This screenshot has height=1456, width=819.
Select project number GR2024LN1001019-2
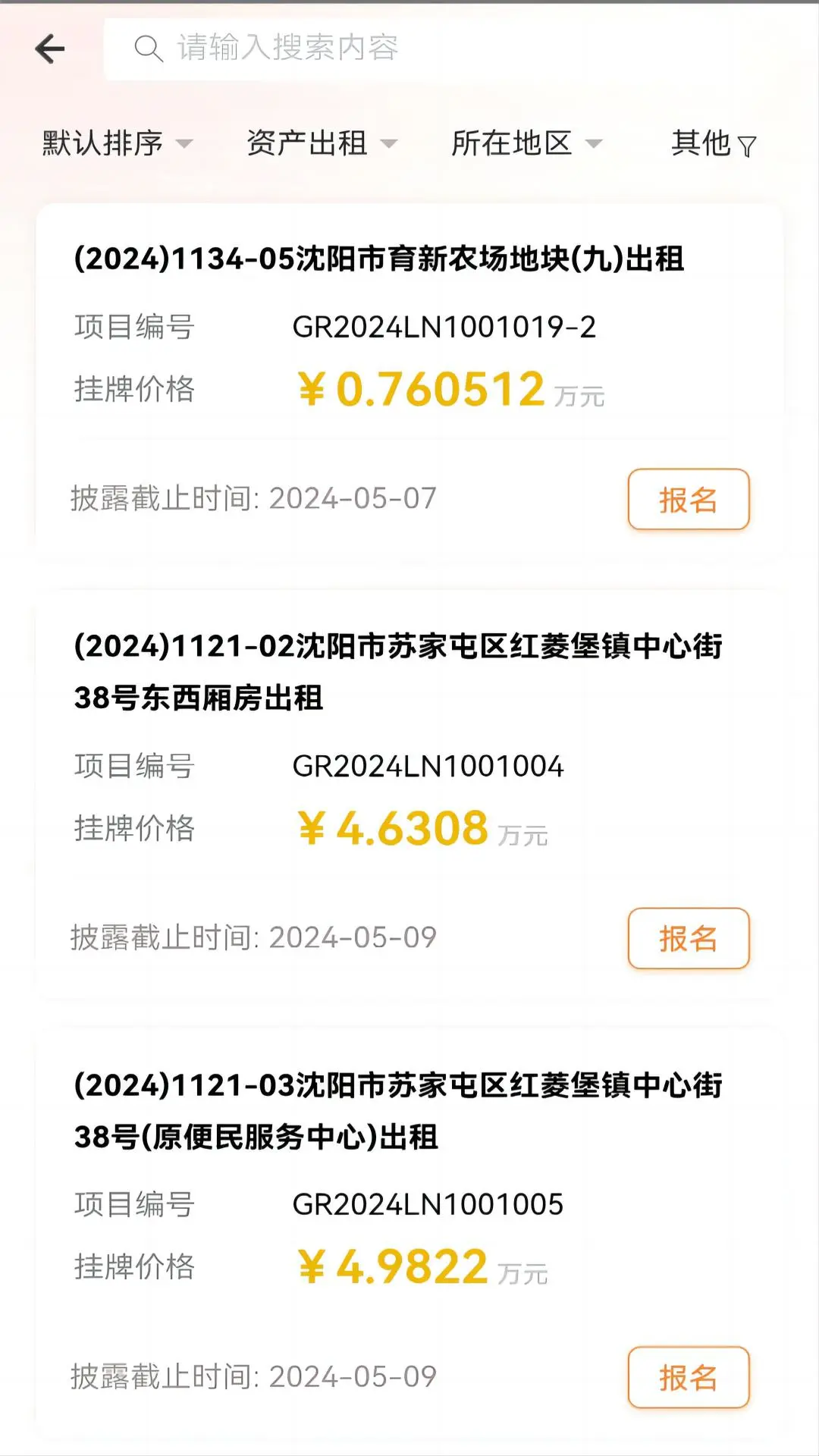[444, 328]
